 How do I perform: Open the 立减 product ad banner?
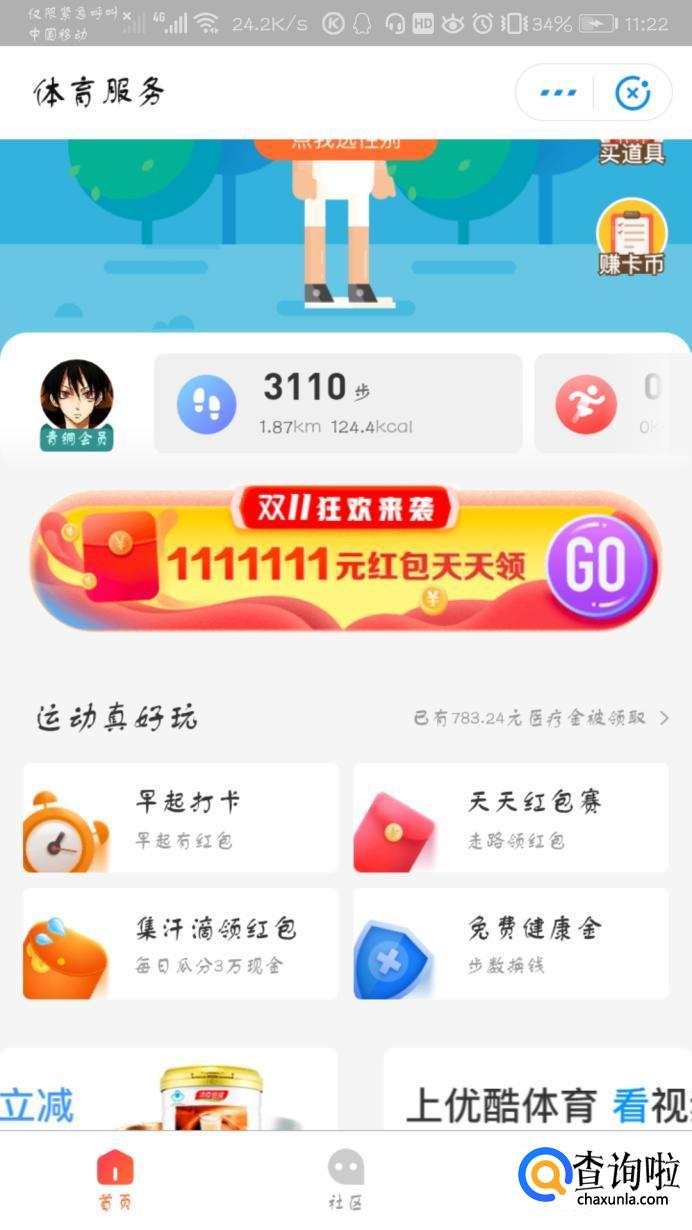tap(168, 1092)
